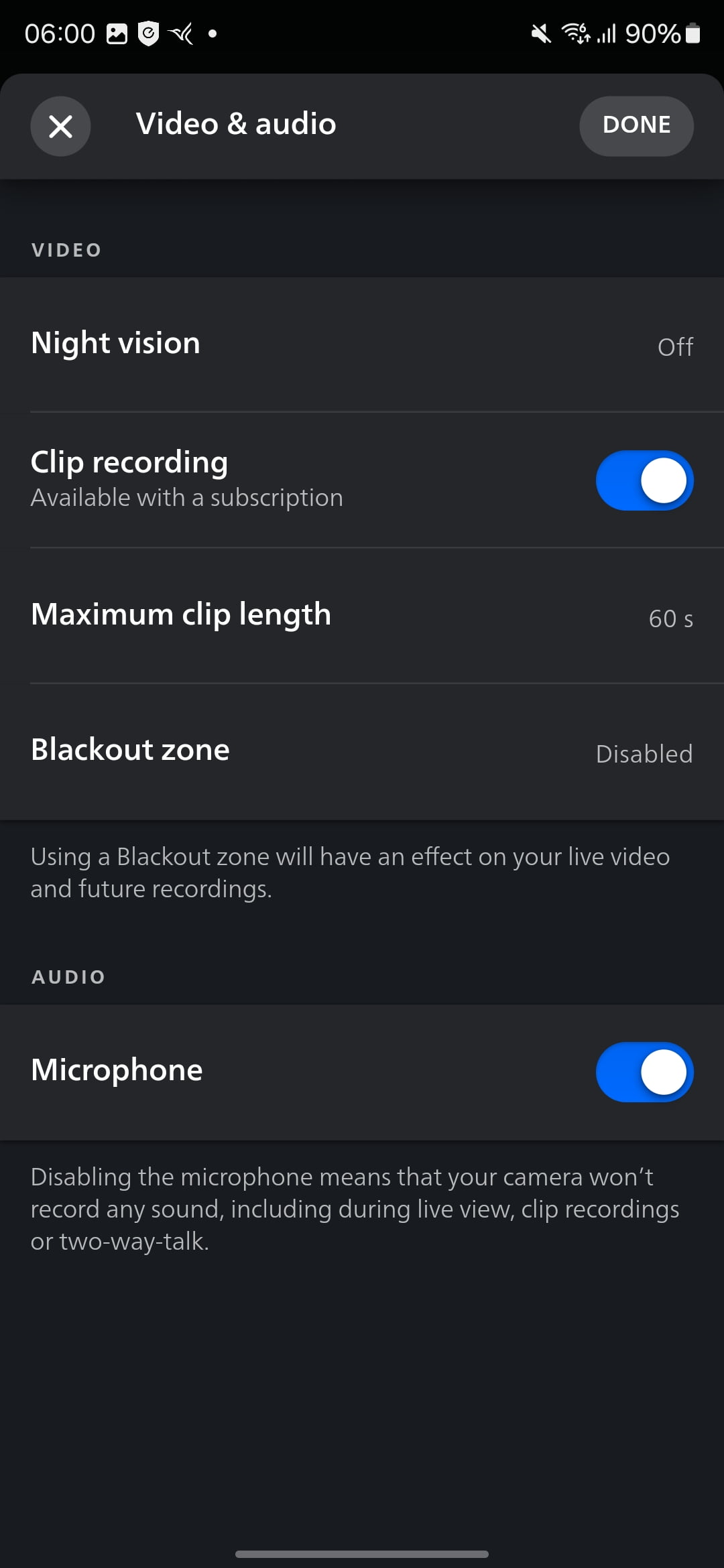Change Maximum clip length
724x1568 pixels.
click(362, 616)
